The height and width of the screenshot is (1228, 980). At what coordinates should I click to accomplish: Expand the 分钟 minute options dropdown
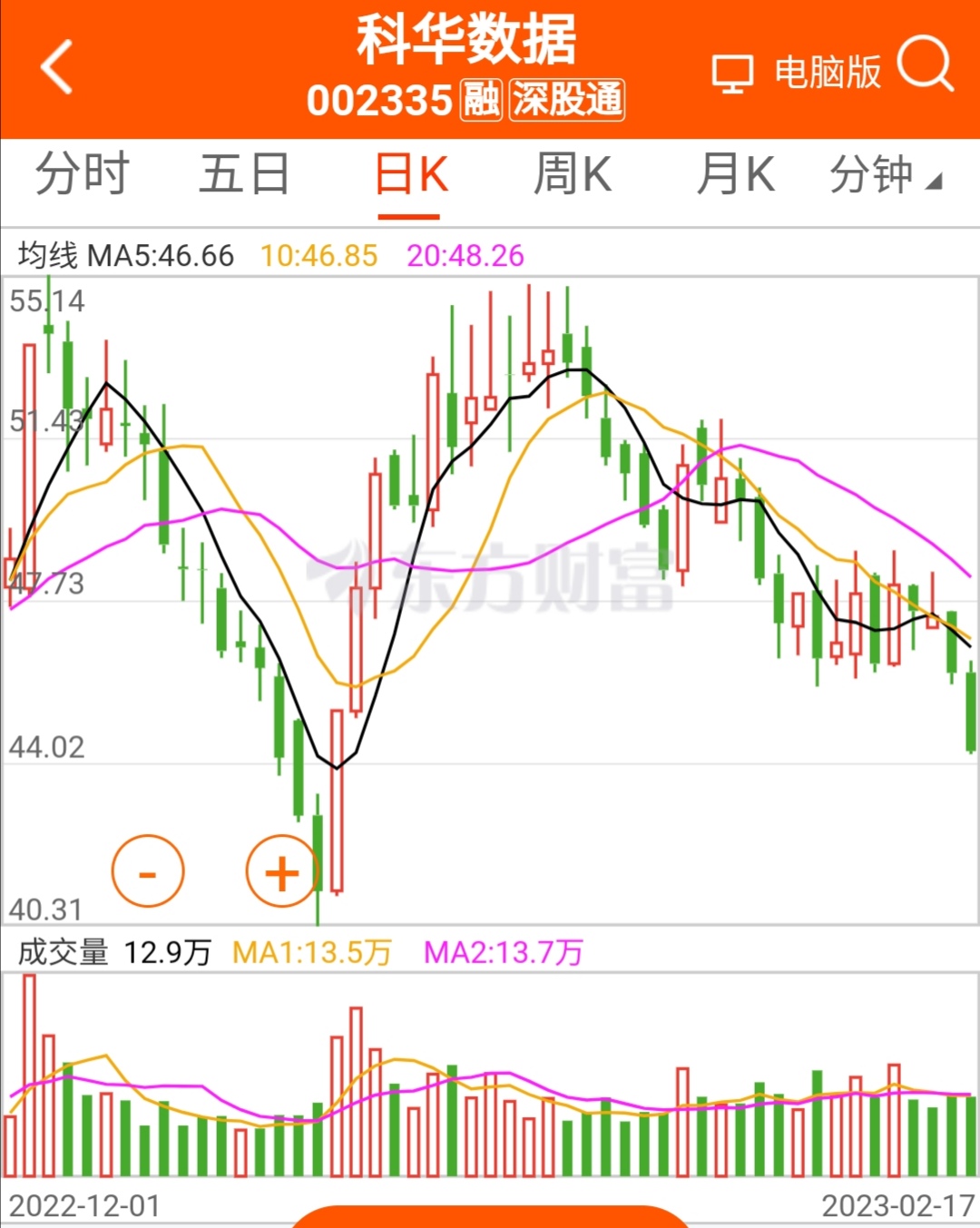(x=885, y=174)
